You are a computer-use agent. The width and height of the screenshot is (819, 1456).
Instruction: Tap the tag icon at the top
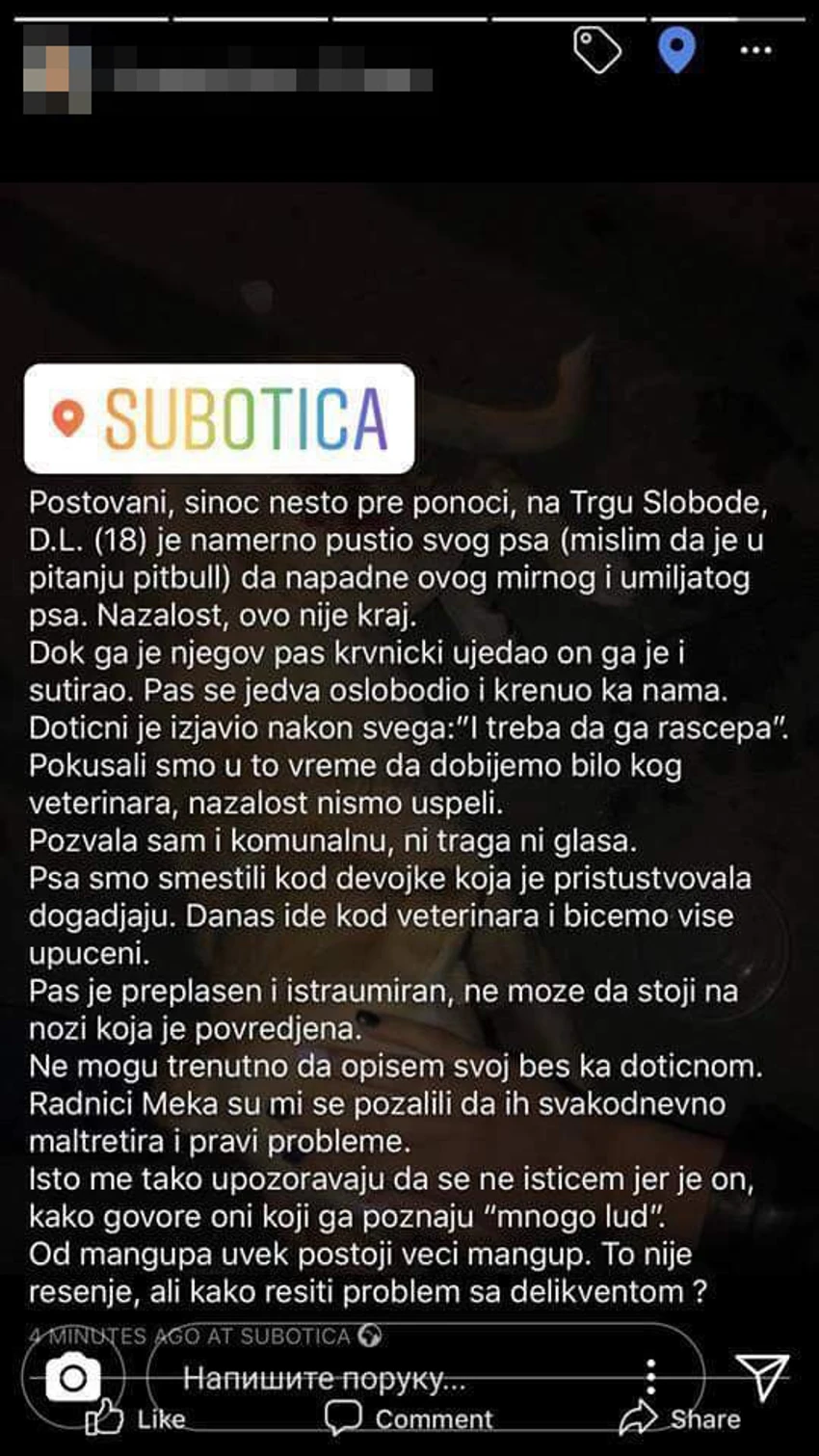point(597,50)
